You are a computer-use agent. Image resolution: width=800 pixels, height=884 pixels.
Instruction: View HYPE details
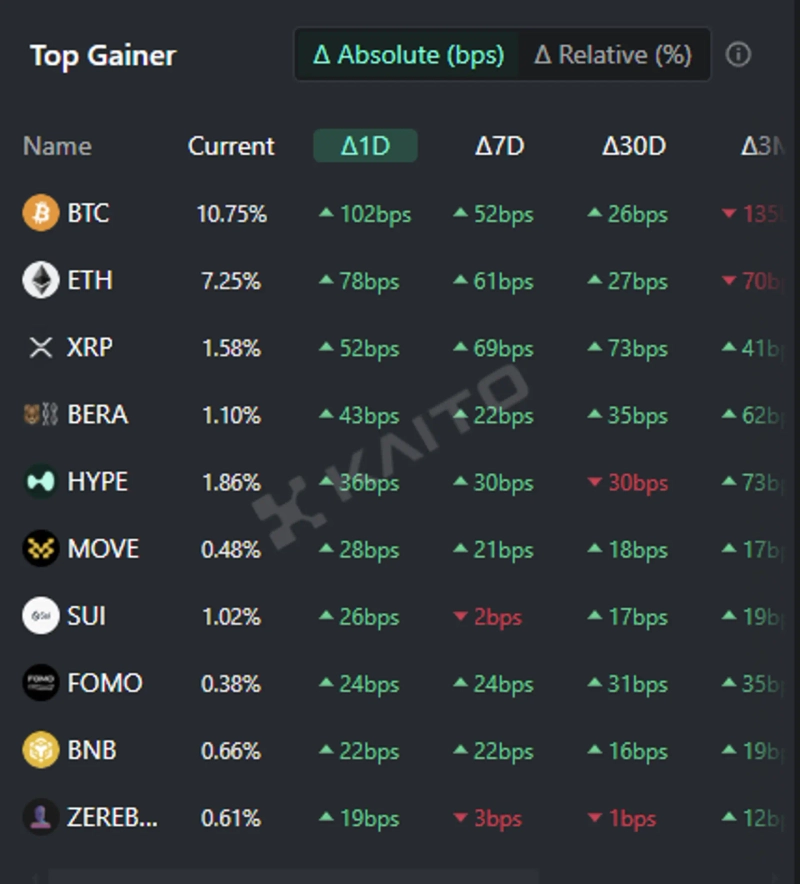tap(97, 481)
